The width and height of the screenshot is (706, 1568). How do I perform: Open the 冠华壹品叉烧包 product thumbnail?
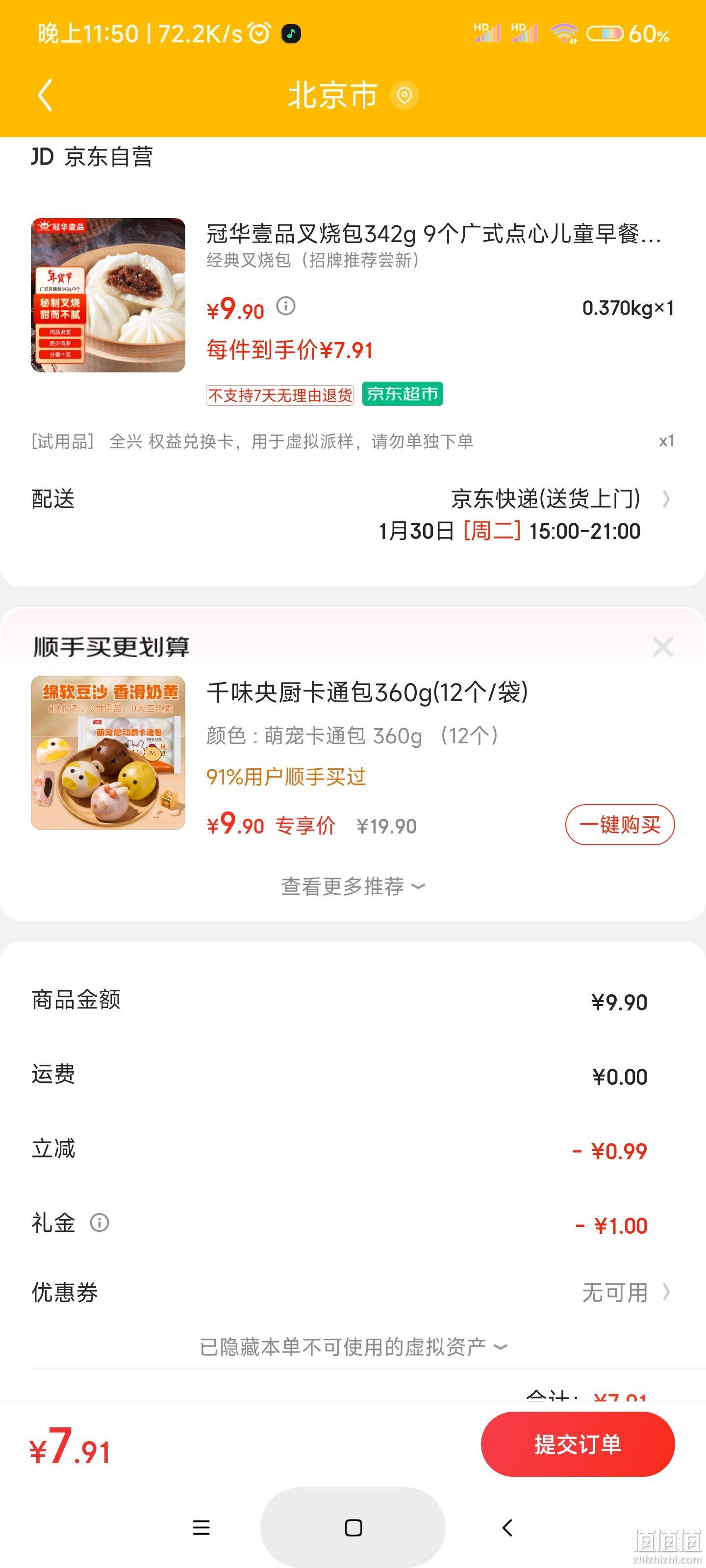(x=108, y=295)
